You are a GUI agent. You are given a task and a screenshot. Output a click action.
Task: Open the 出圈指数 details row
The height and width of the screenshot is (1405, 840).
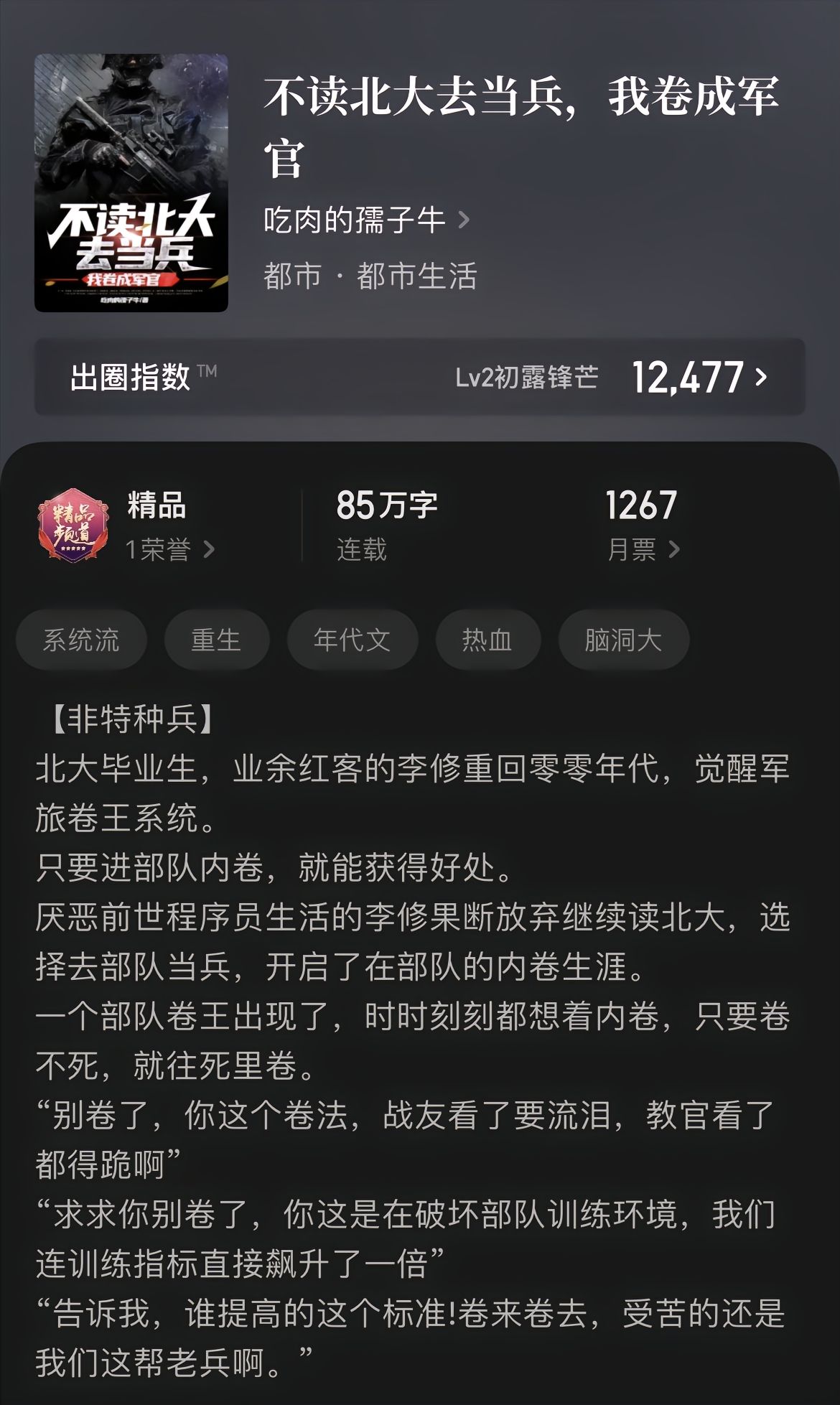pyautogui.click(x=420, y=376)
